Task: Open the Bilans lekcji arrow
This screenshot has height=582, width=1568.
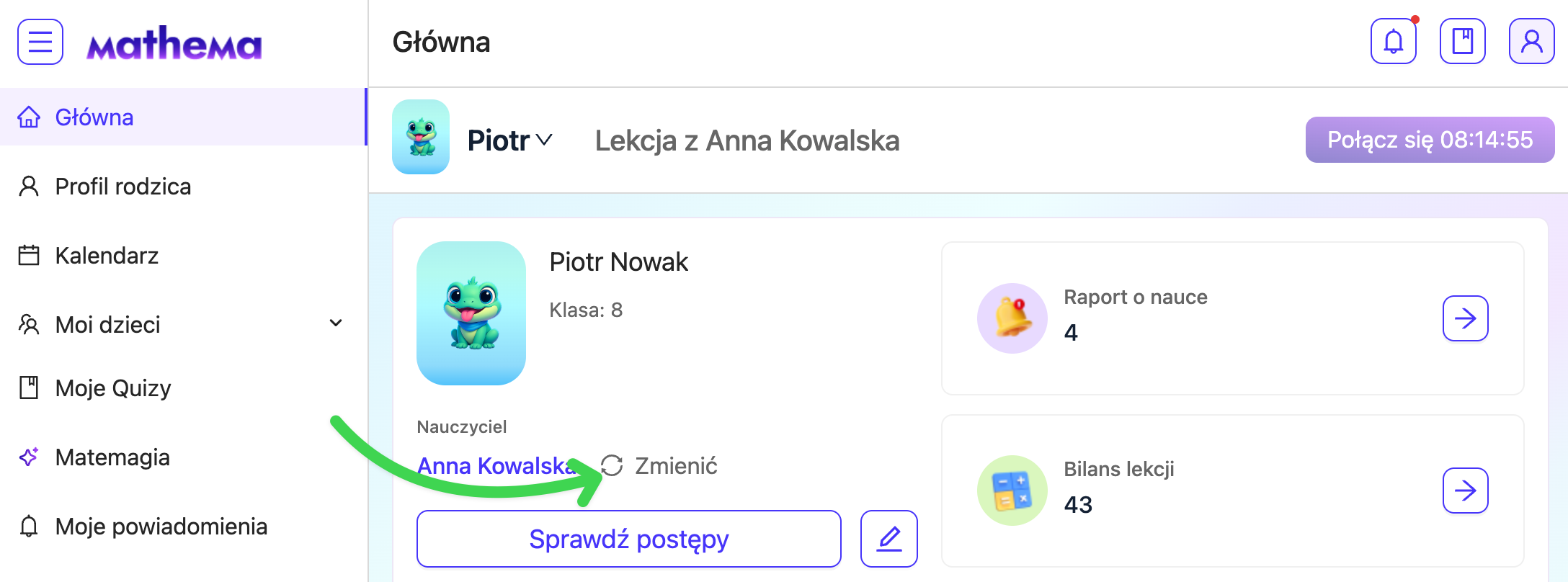Action: click(x=1465, y=491)
